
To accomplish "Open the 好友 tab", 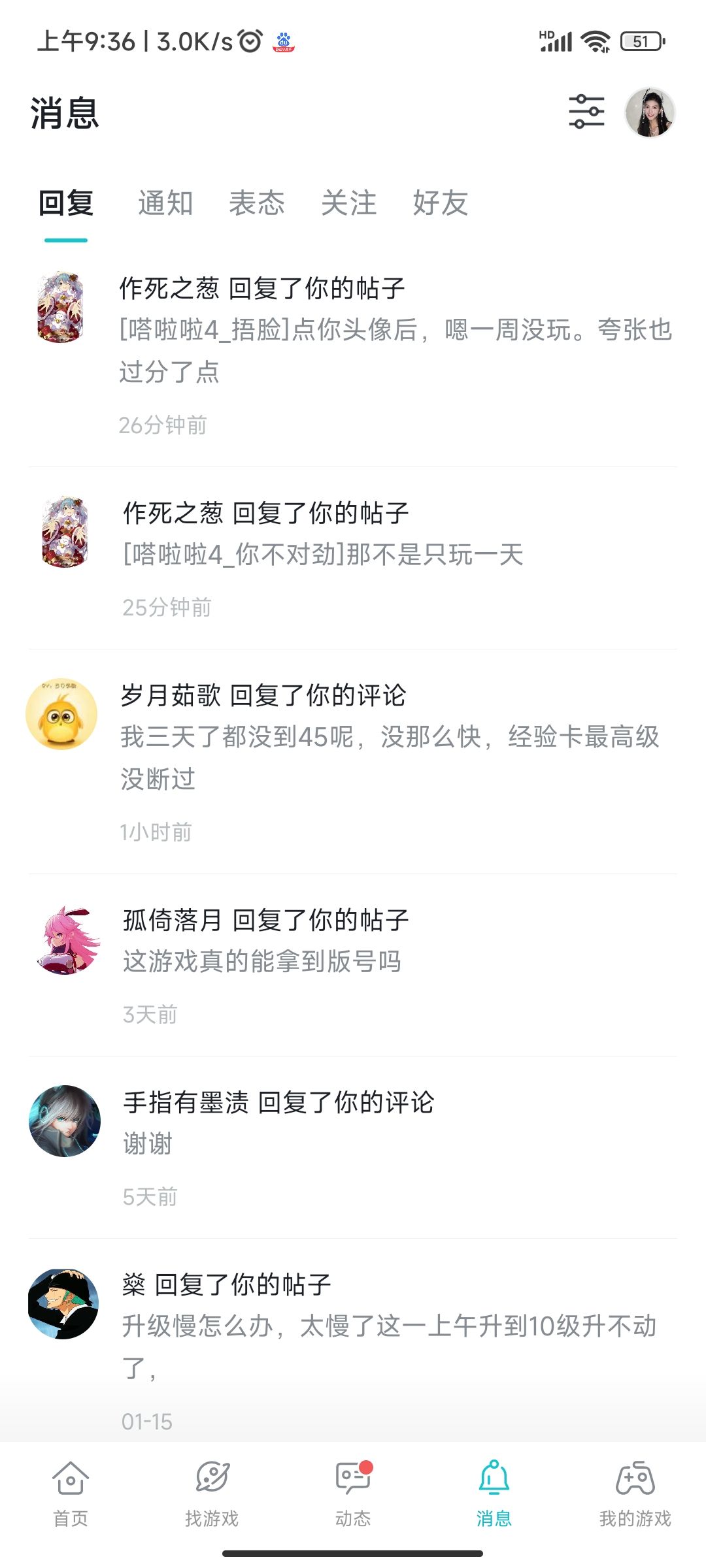I will point(441,204).
